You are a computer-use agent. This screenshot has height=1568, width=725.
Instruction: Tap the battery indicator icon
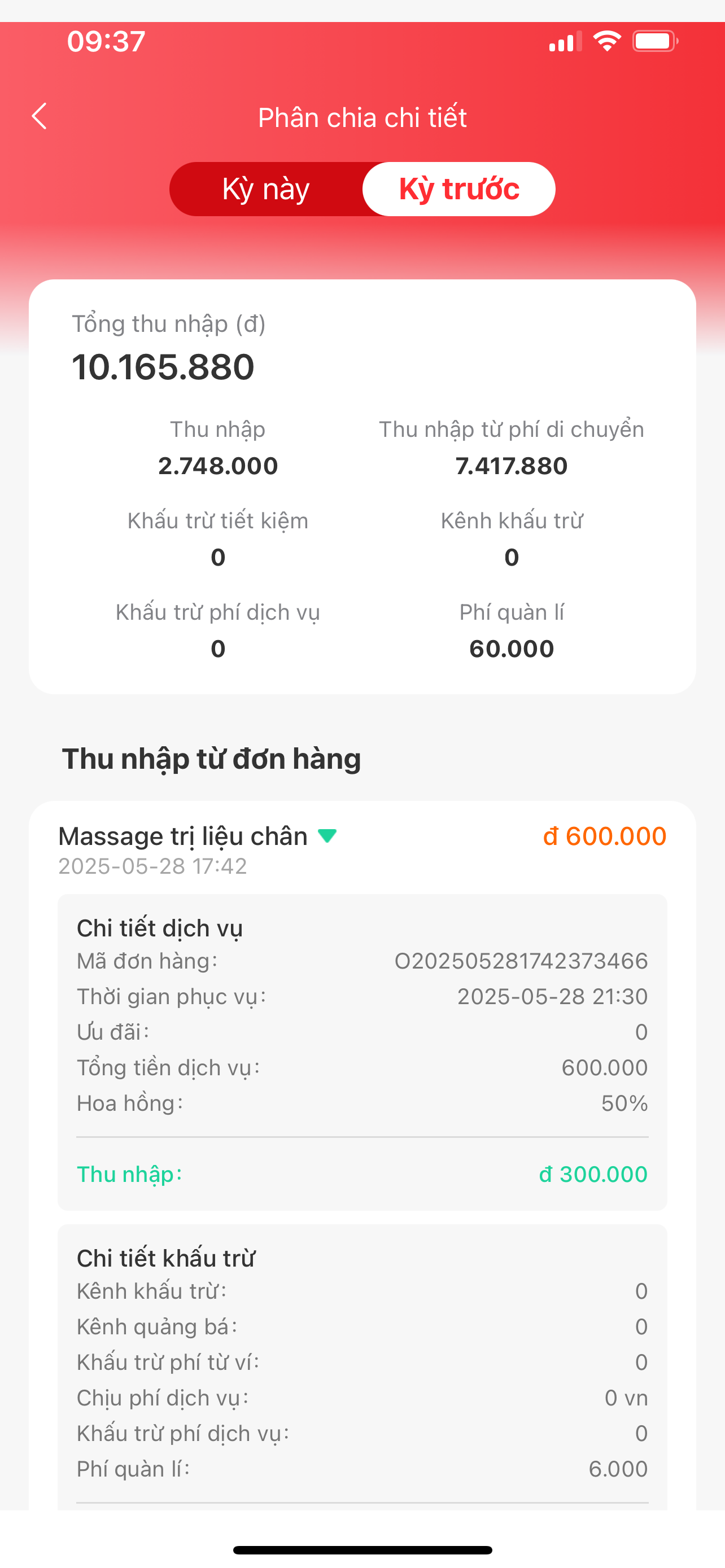[x=654, y=40]
